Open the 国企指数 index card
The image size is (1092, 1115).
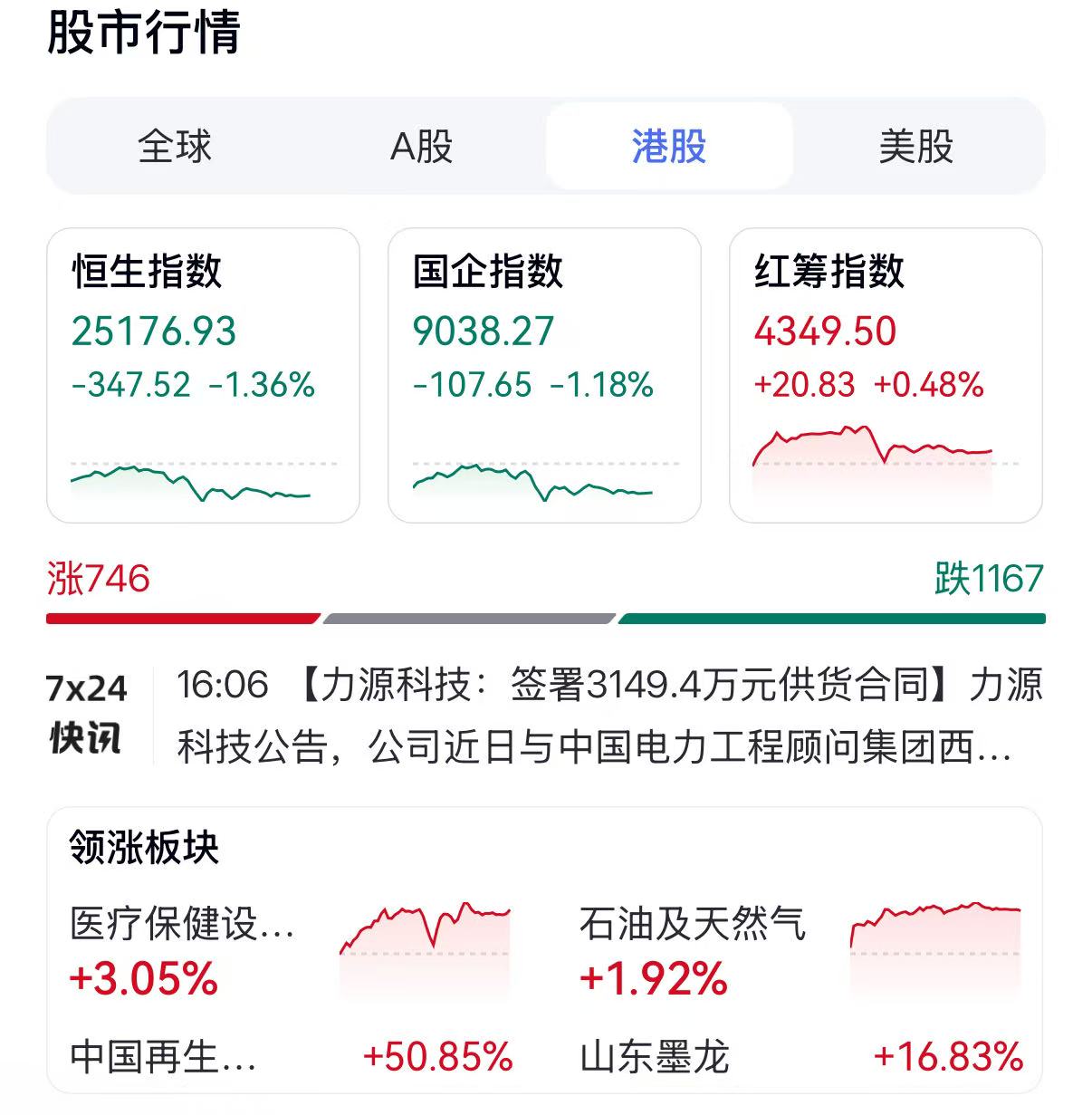(x=544, y=371)
